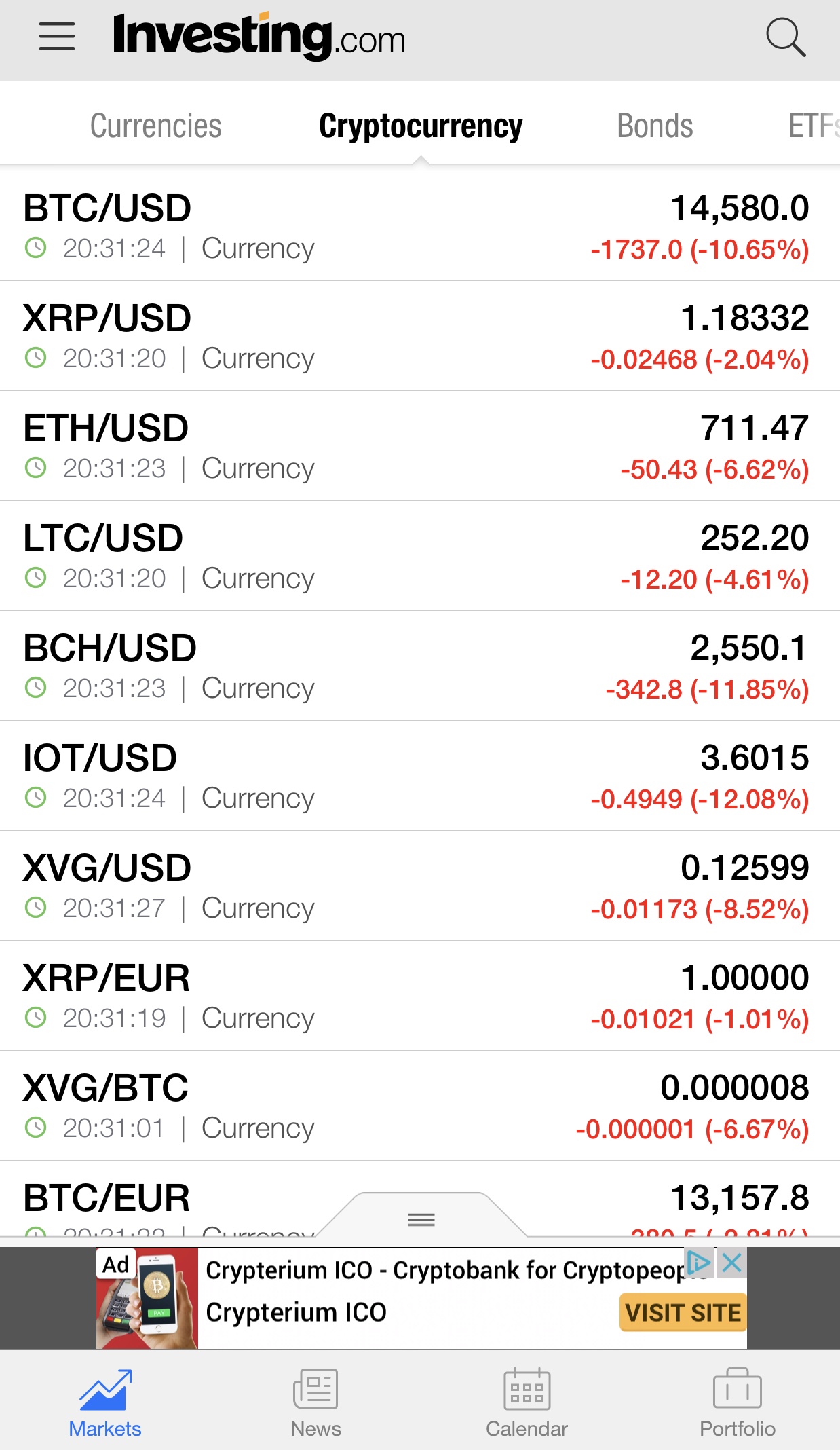Image resolution: width=840 pixels, height=1450 pixels.
Task: Open the hamburger drawer menu
Action: click(57, 37)
